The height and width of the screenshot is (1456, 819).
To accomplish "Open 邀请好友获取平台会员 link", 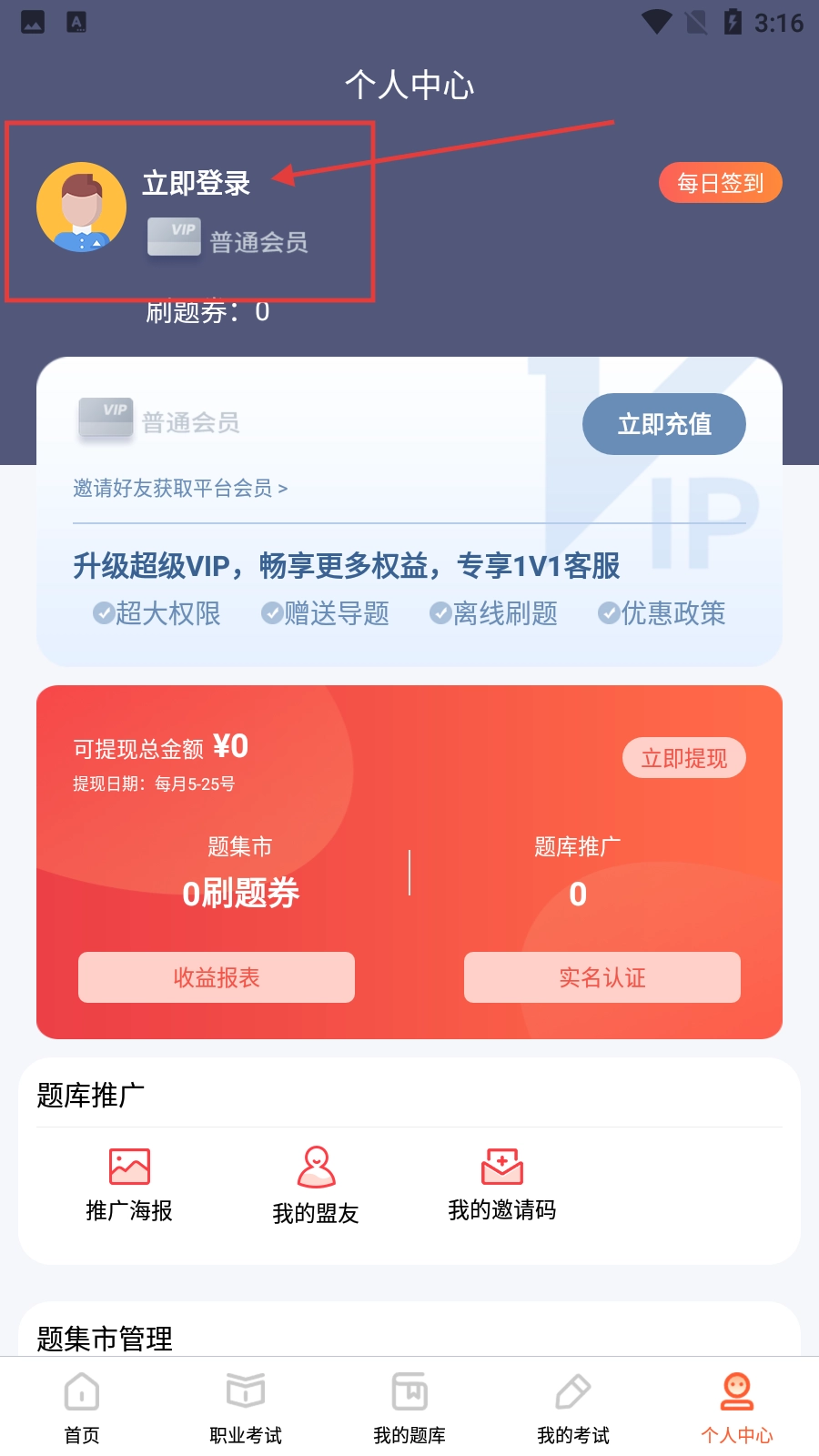I will (x=180, y=489).
